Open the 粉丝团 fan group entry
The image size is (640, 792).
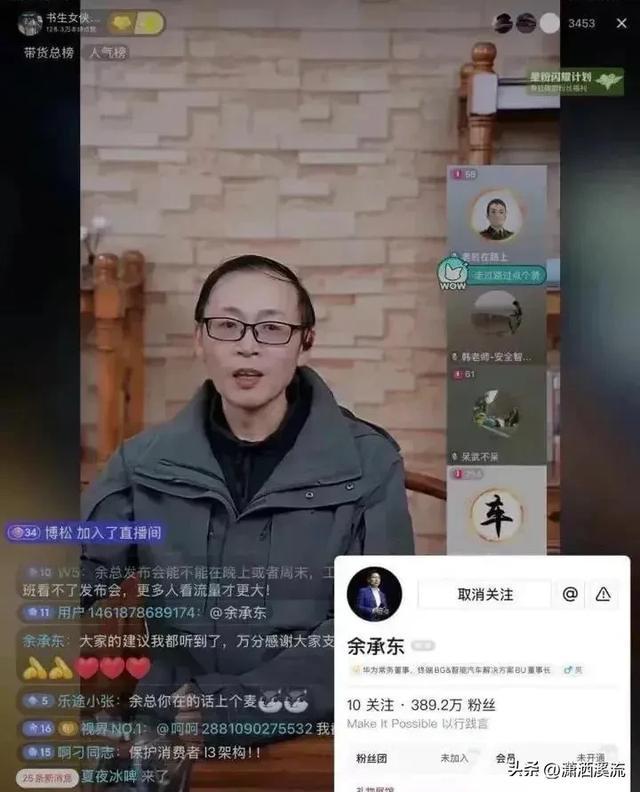(x=372, y=758)
